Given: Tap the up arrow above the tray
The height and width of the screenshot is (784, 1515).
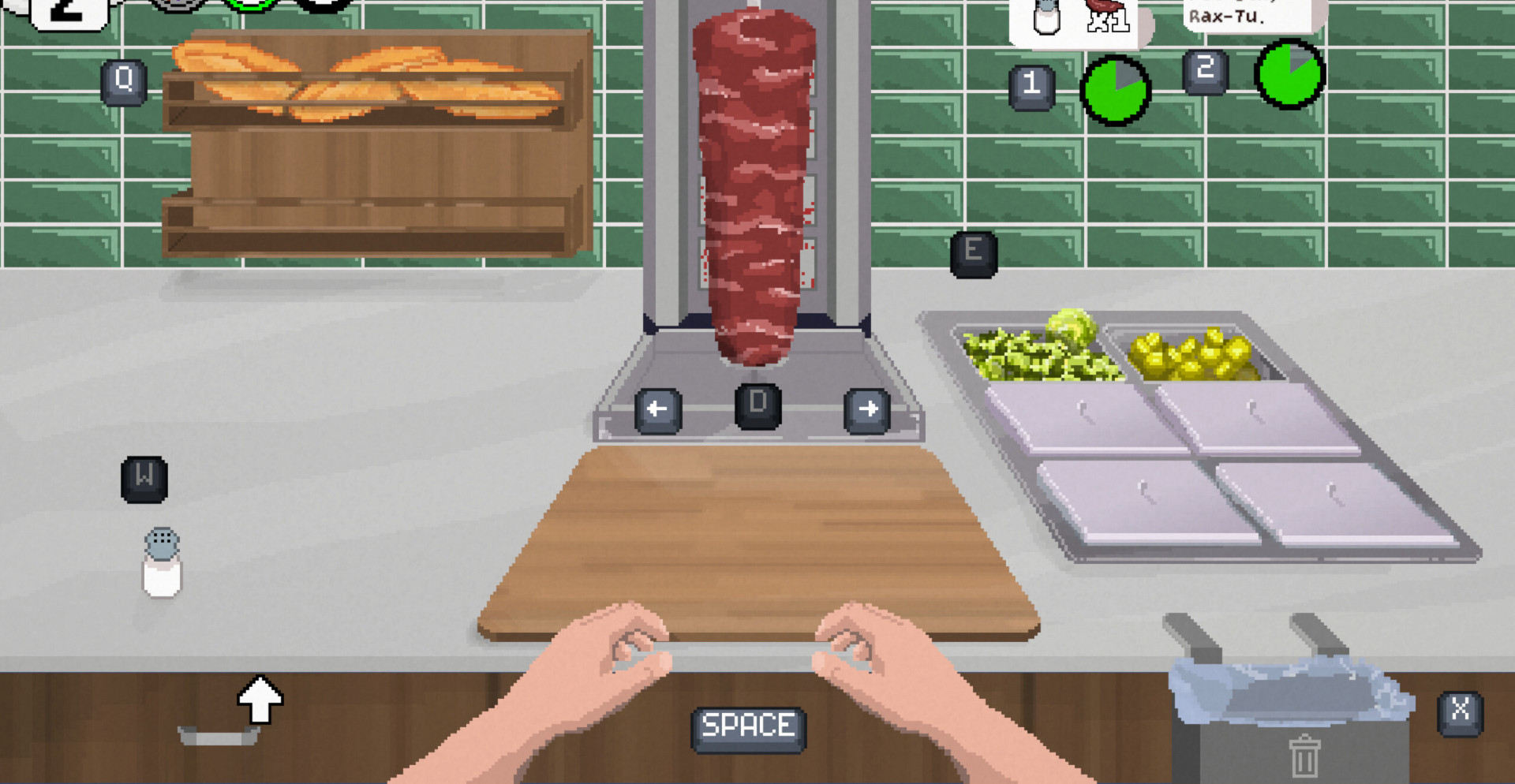Looking at the screenshot, I should click(x=260, y=699).
